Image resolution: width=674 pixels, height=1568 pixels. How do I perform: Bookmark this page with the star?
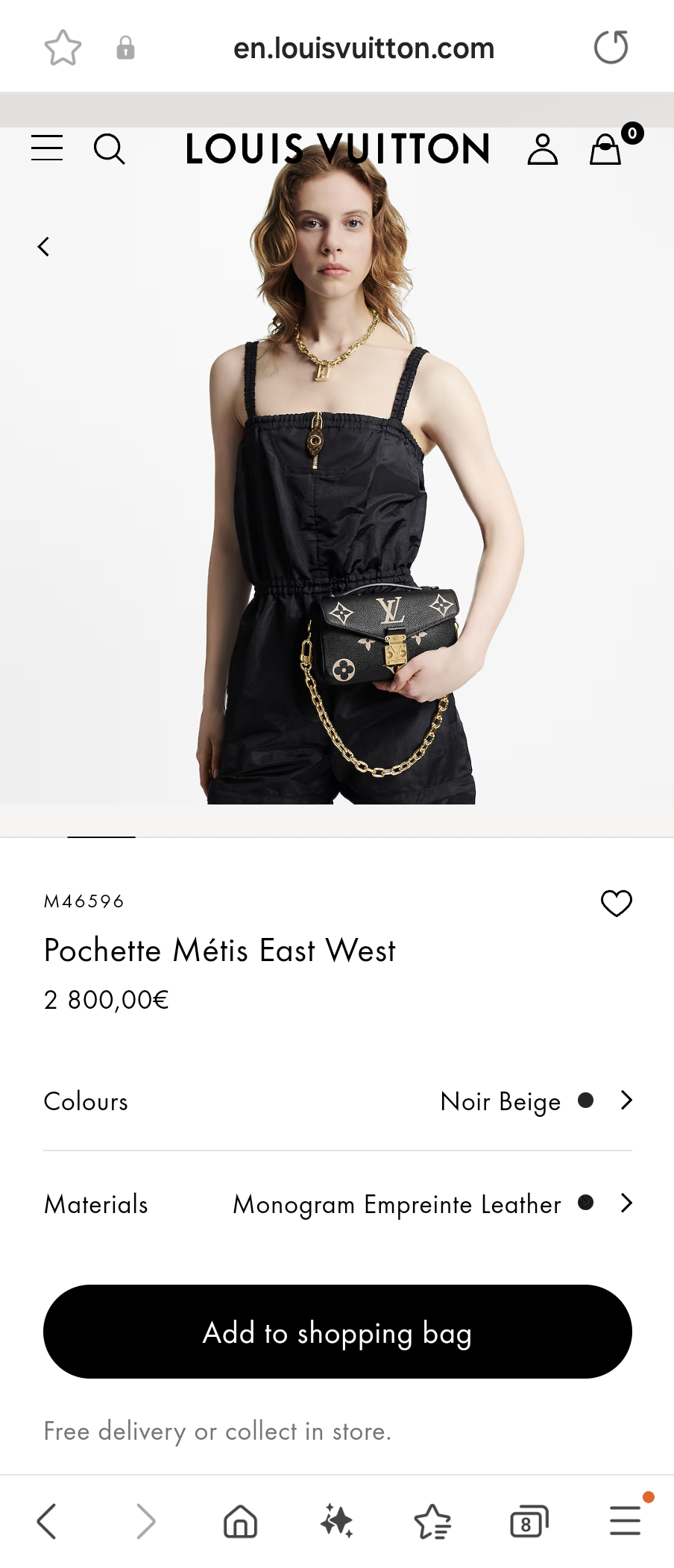pyautogui.click(x=63, y=46)
